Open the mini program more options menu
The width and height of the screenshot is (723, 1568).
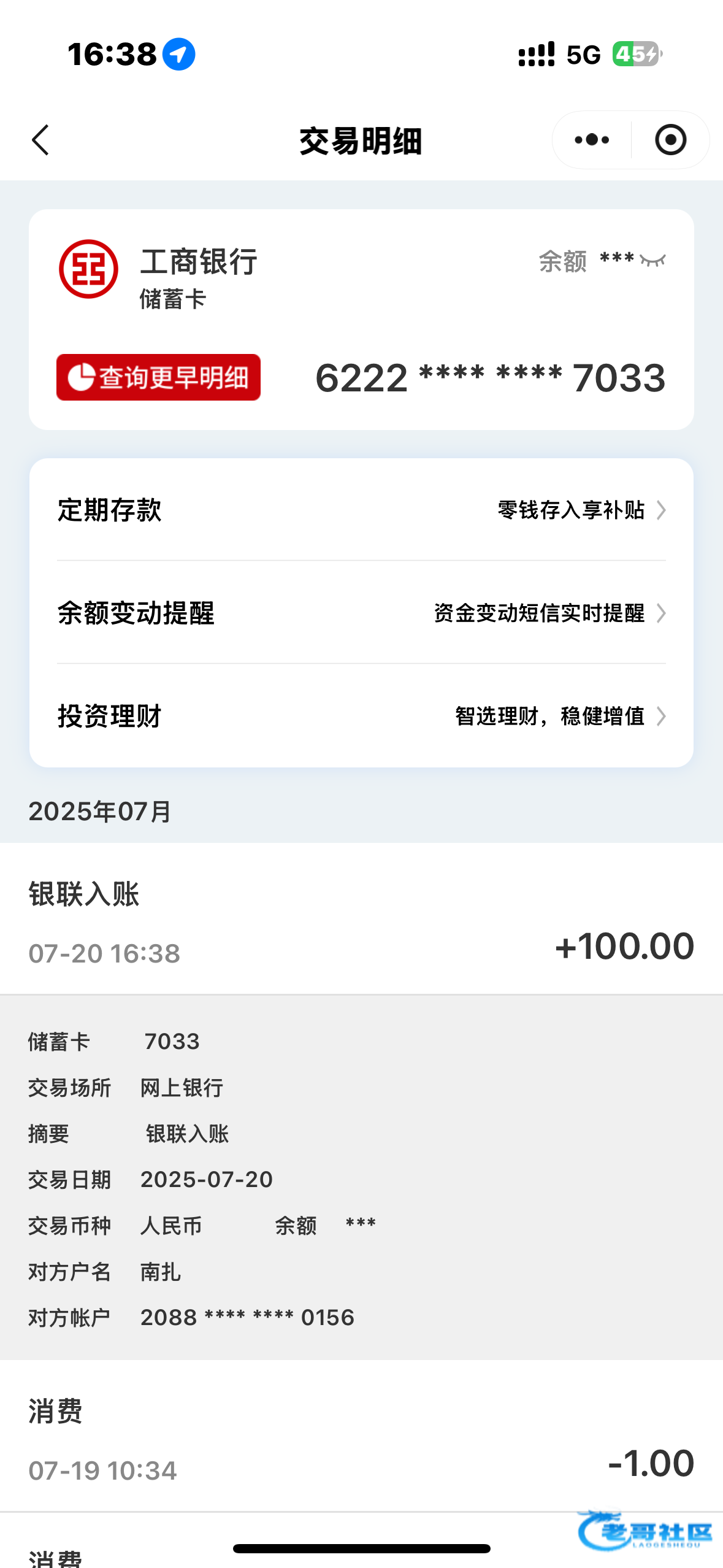point(592,140)
